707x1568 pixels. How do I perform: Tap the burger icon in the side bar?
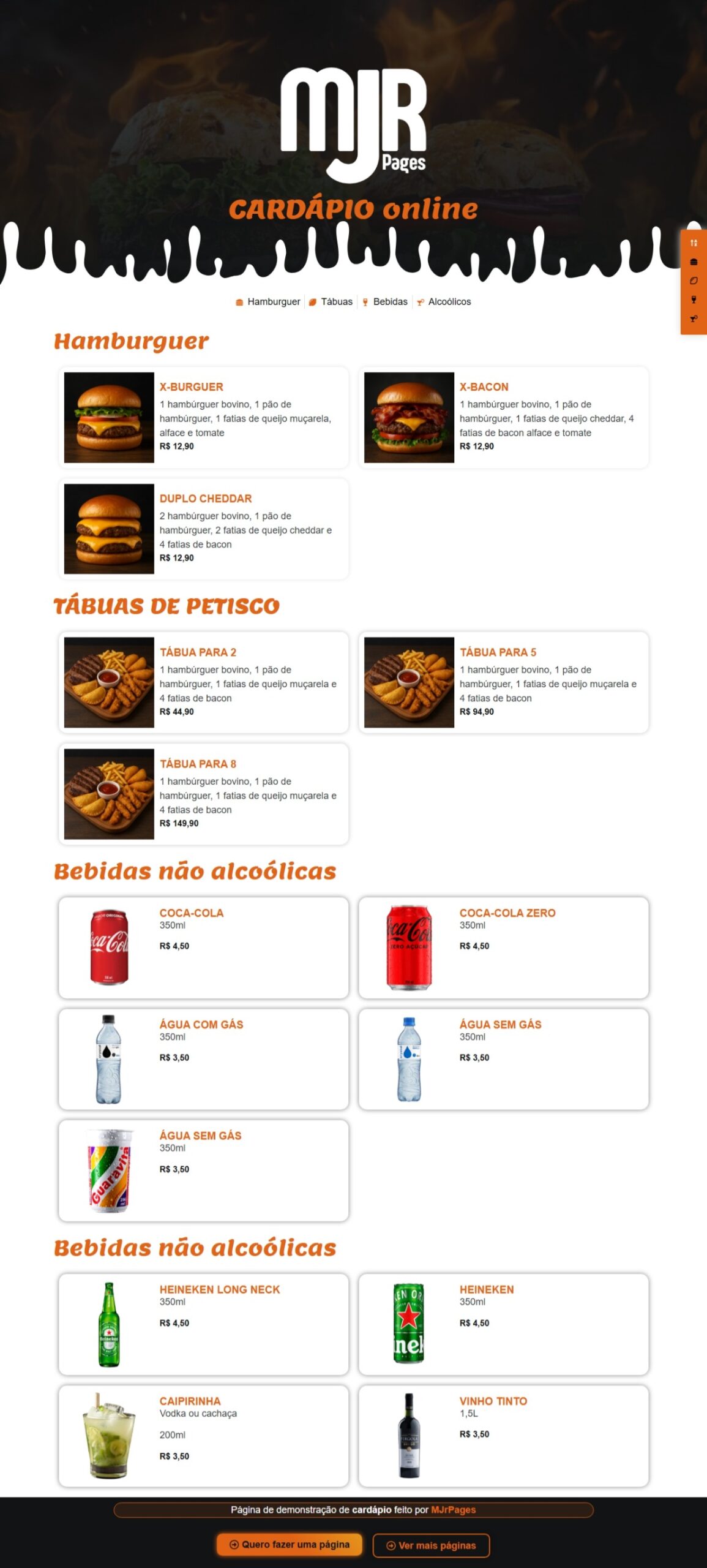pos(694,262)
